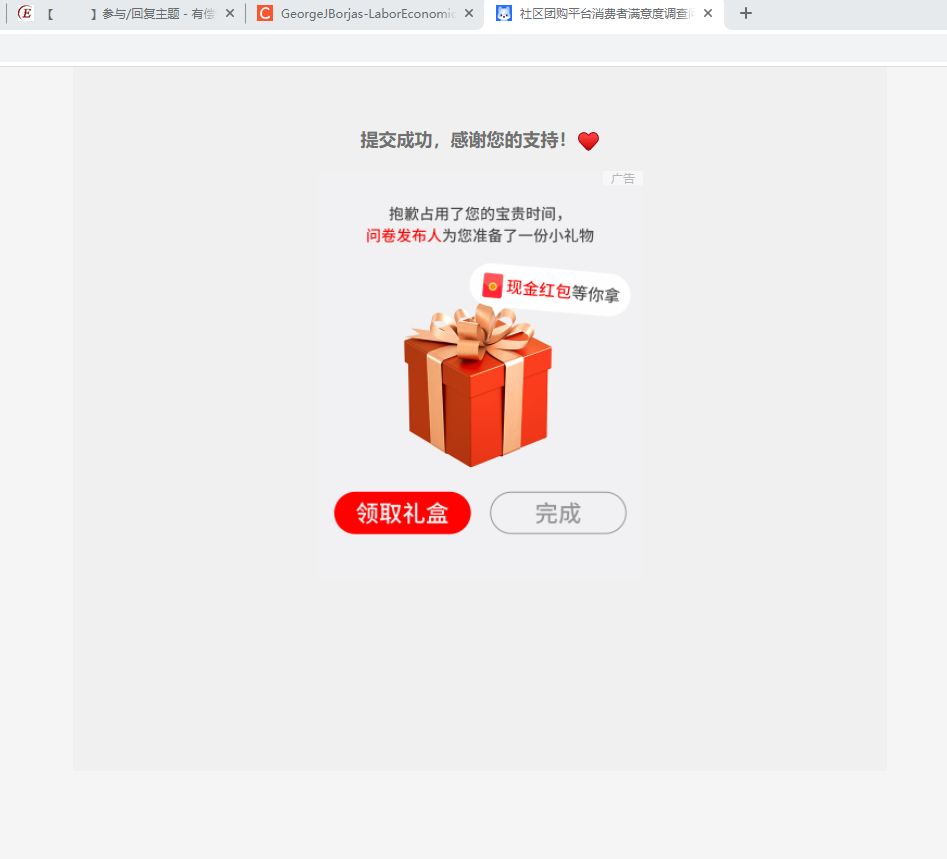
Task: Close the 社区团购平台消费者满意度调查 tab
Action: point(708,14)
